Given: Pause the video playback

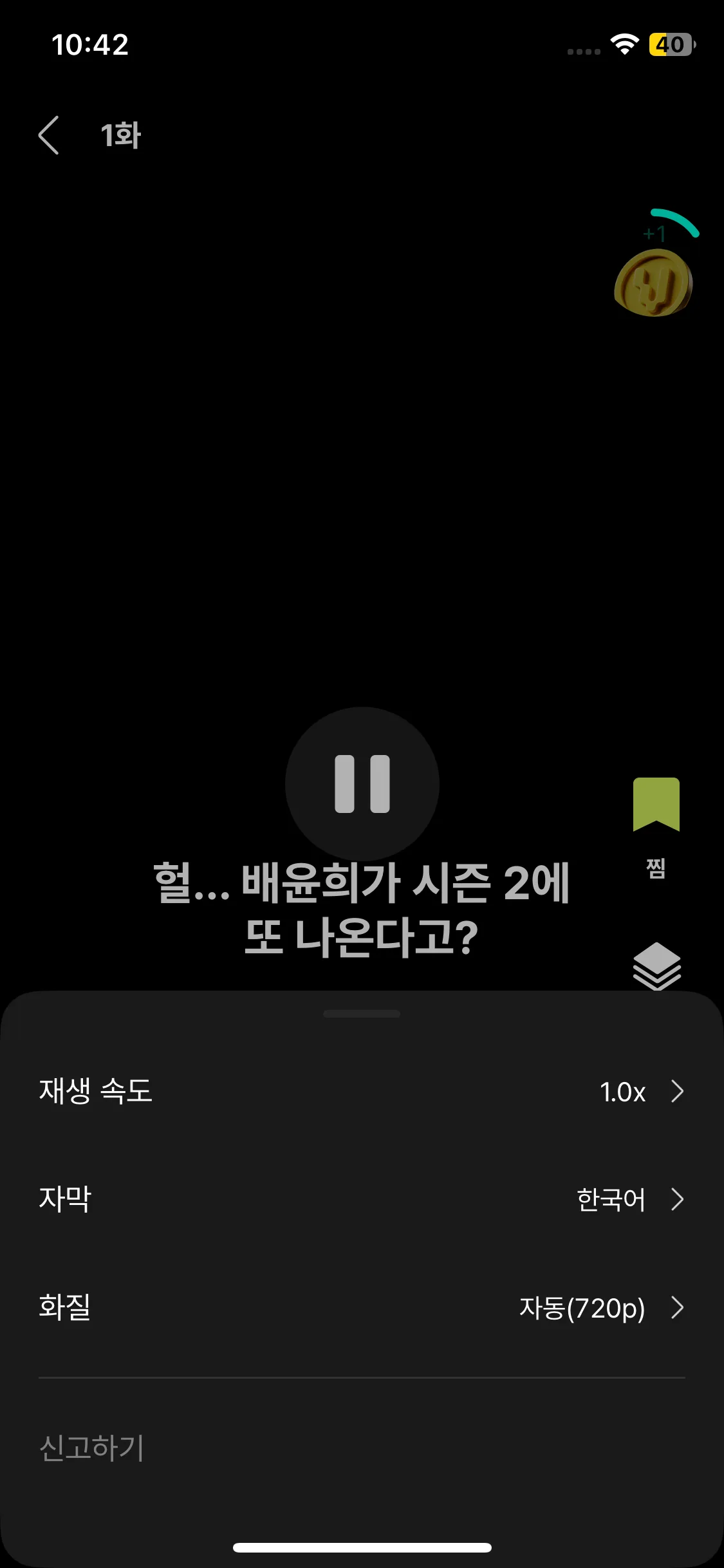Looking at the screenshot, I should 362,783.
